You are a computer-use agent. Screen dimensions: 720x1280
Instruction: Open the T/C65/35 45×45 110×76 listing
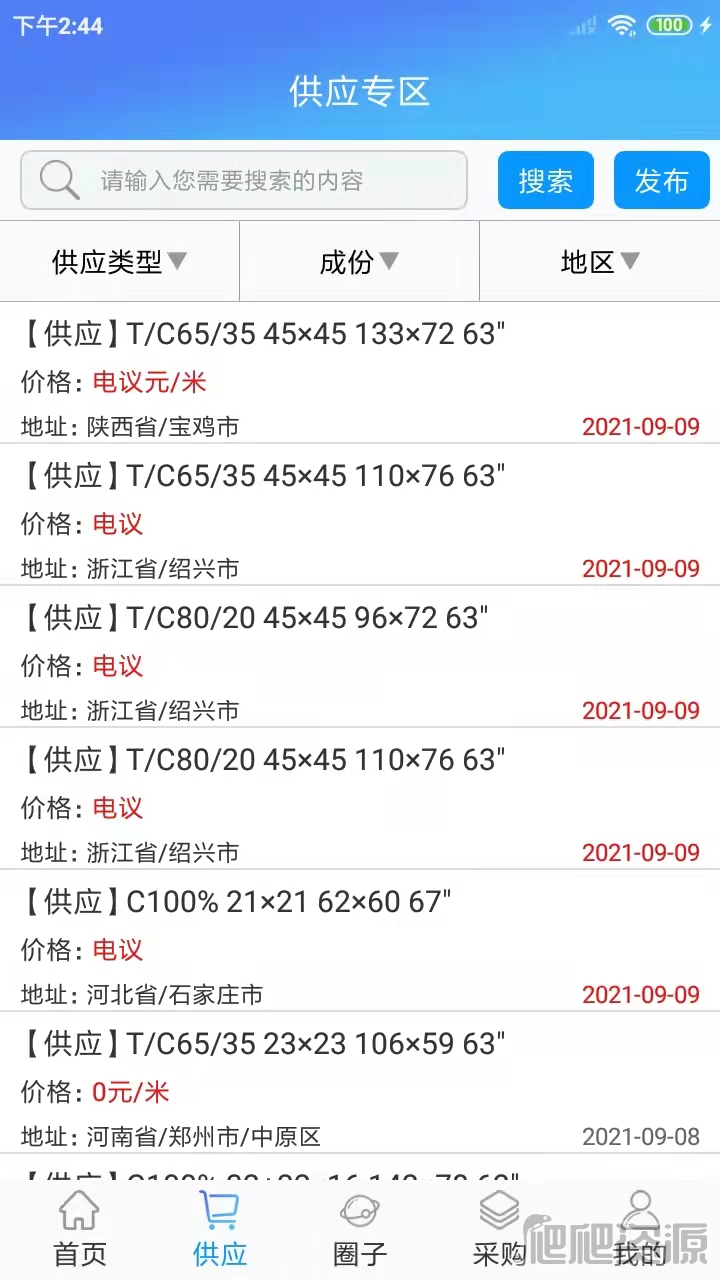click(x=360, y=515)
